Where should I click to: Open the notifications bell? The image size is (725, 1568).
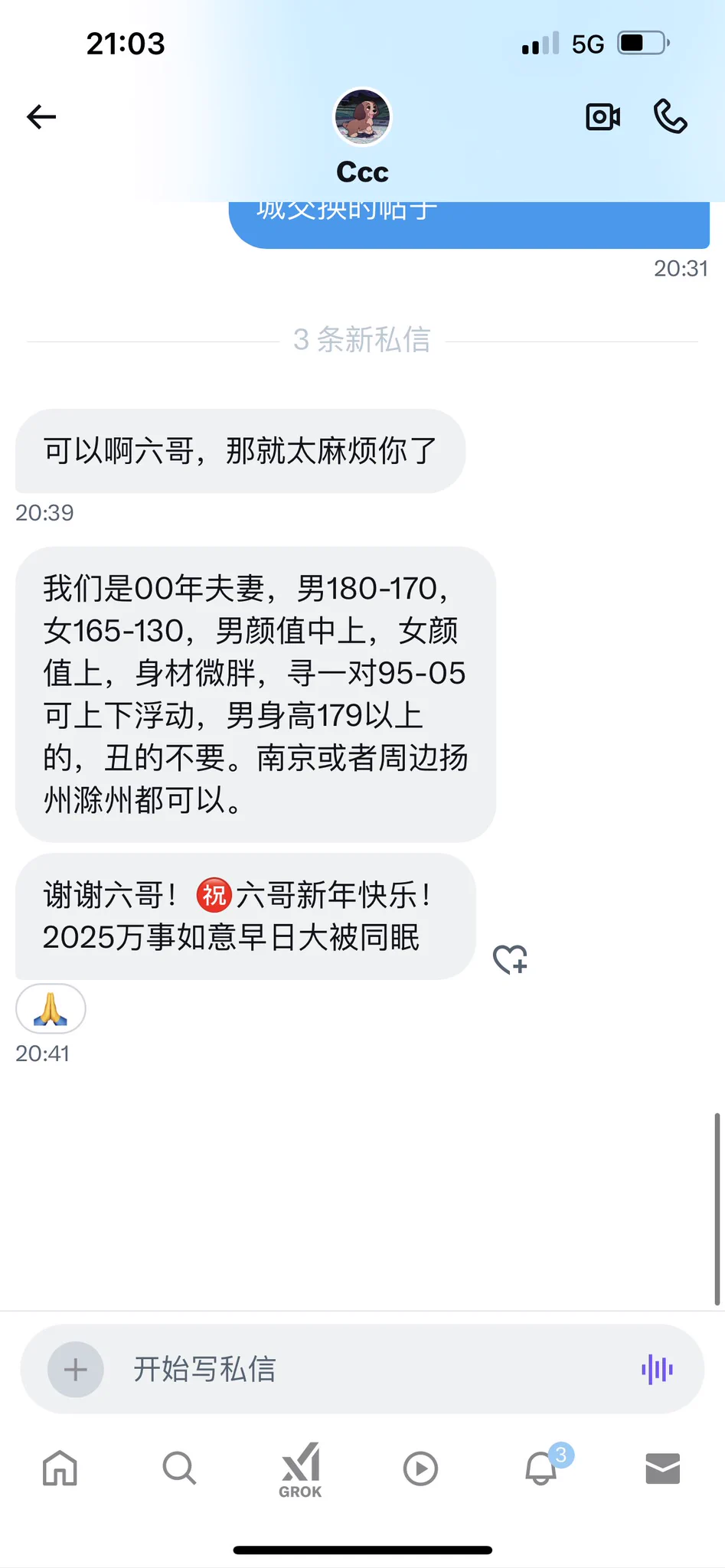click(x=542, y=1468)
